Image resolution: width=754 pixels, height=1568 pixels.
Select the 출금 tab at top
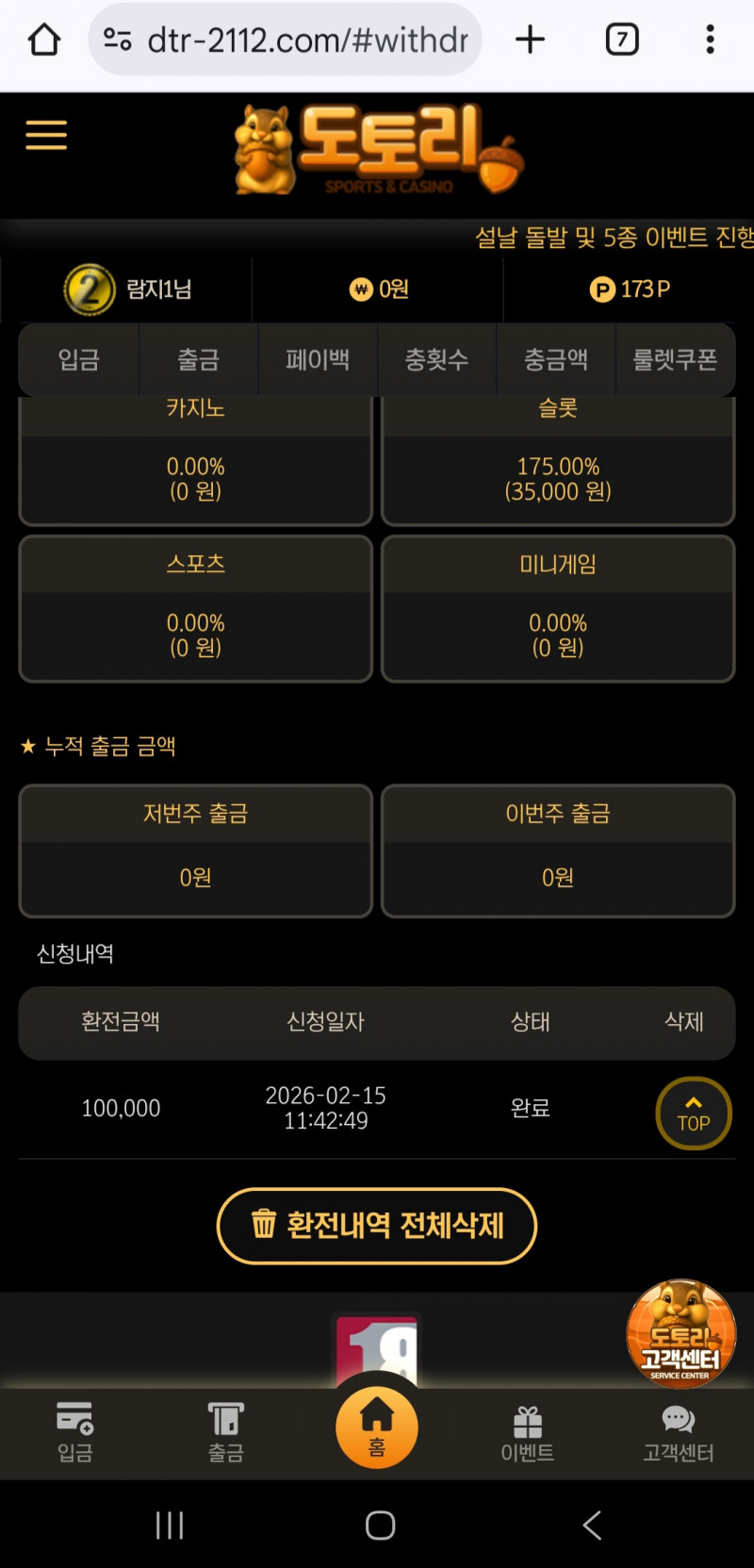pyautogui.click(x=198, y=359)
